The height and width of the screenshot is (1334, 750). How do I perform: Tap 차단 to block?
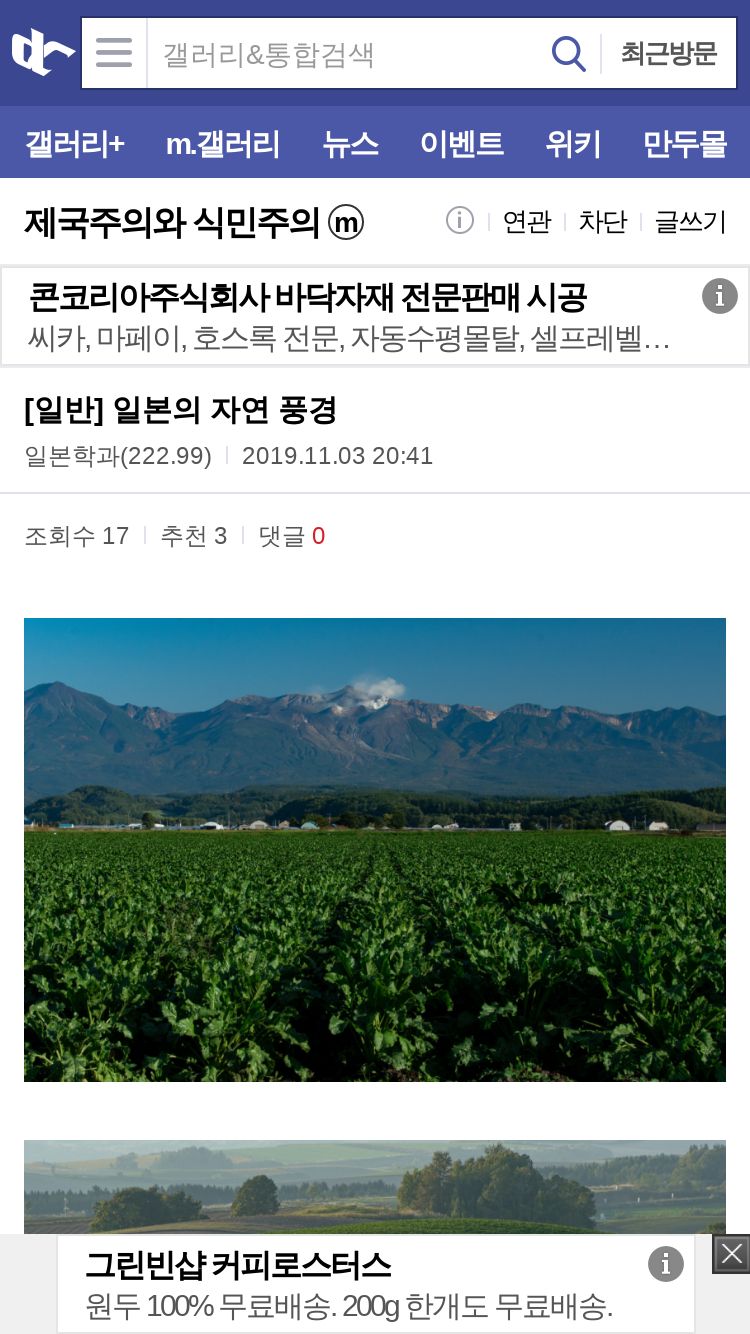[x=603, y=221]
